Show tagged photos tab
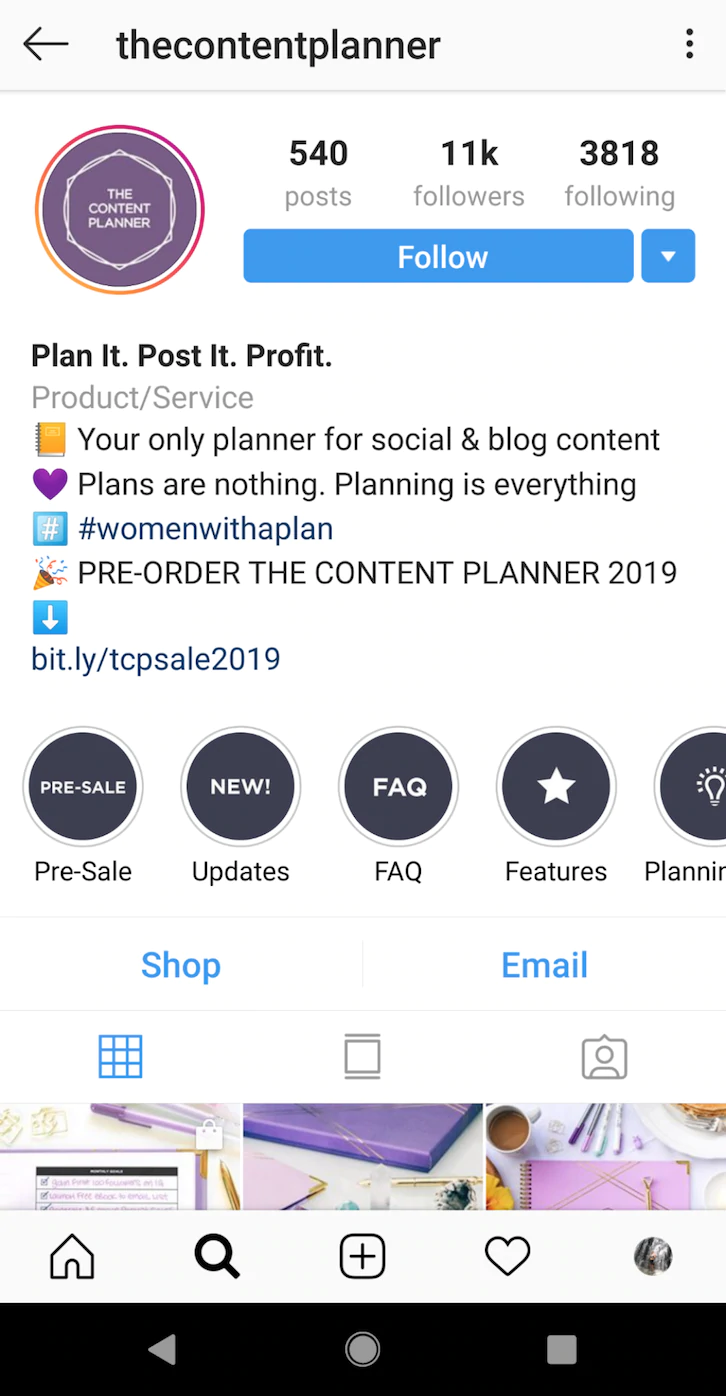726x1396 pixels. pos(604,1057)
